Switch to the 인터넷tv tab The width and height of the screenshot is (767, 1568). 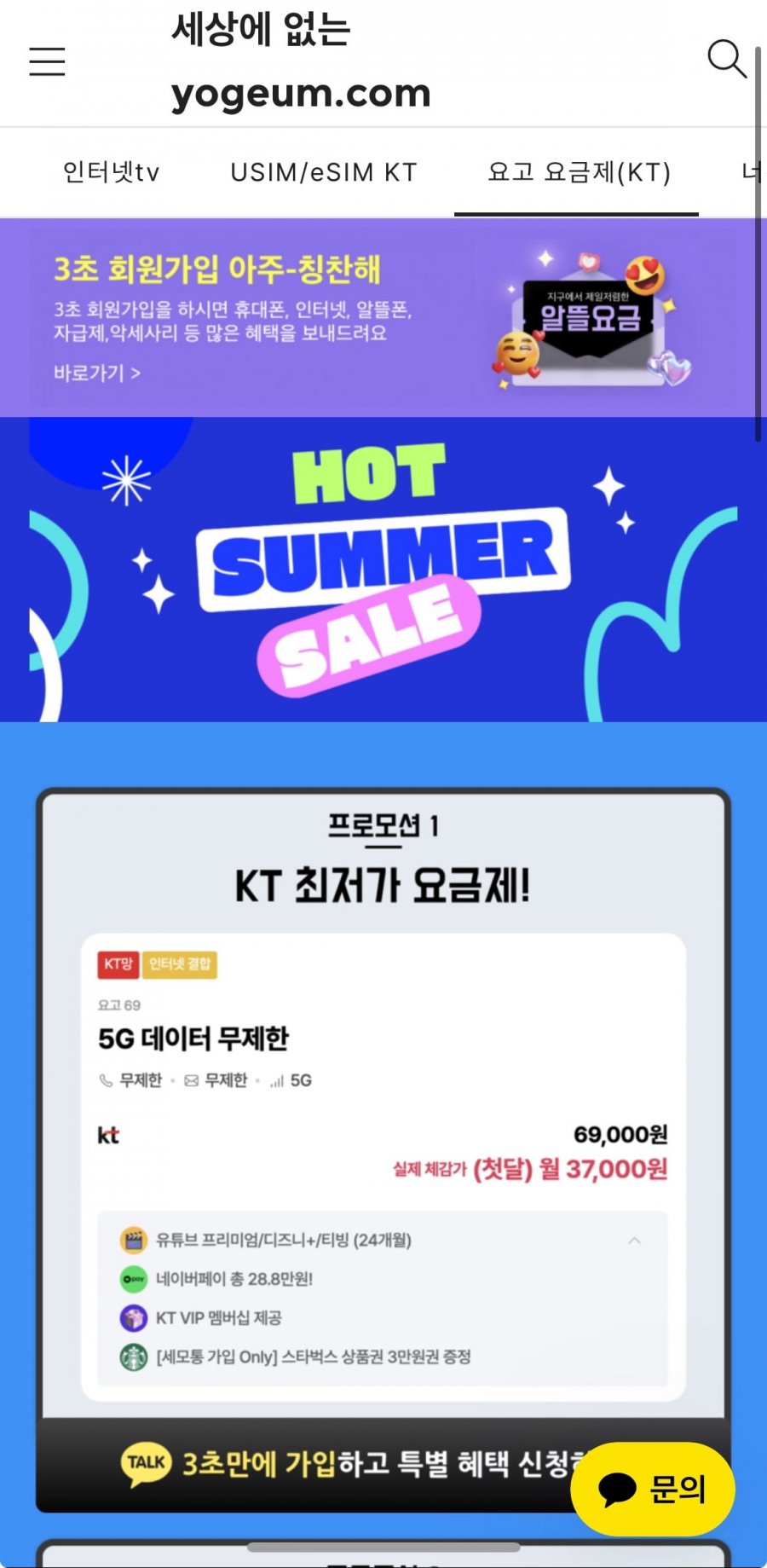coord(111,172)
